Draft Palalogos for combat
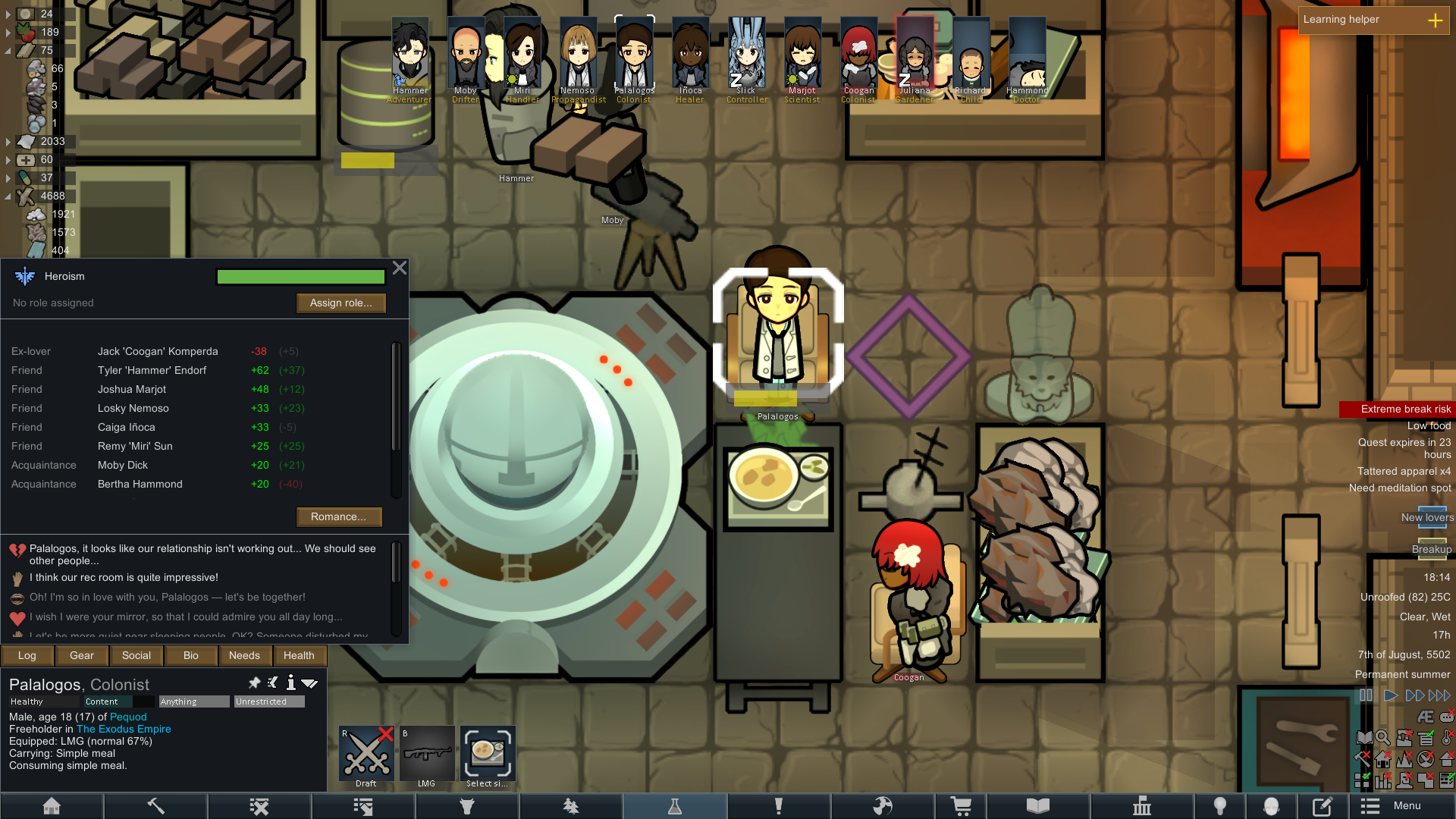Screen dimensions: 1456x819 [x=366, y=755]
